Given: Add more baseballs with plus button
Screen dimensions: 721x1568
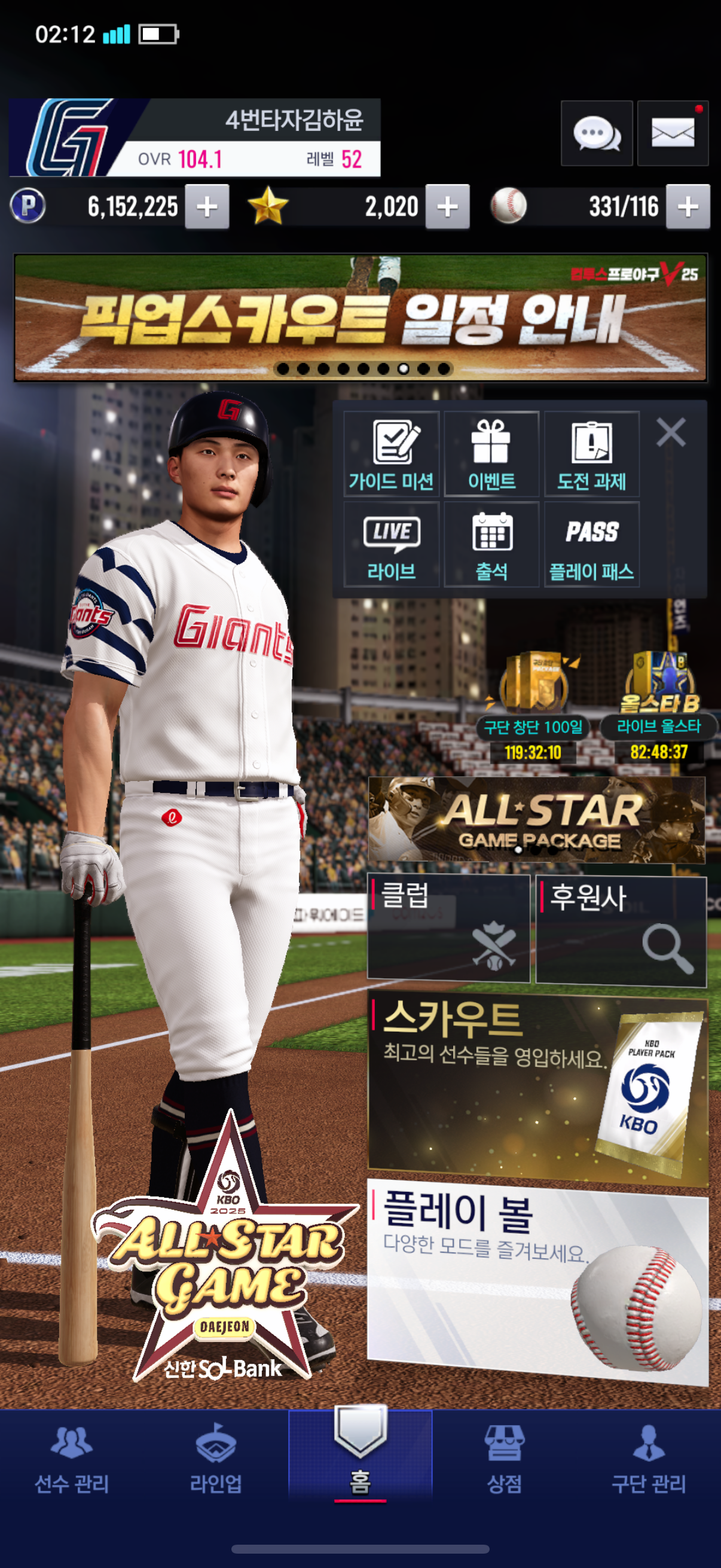Looking at the screenshot, I should pyautogui.click(x=688, y=207).
